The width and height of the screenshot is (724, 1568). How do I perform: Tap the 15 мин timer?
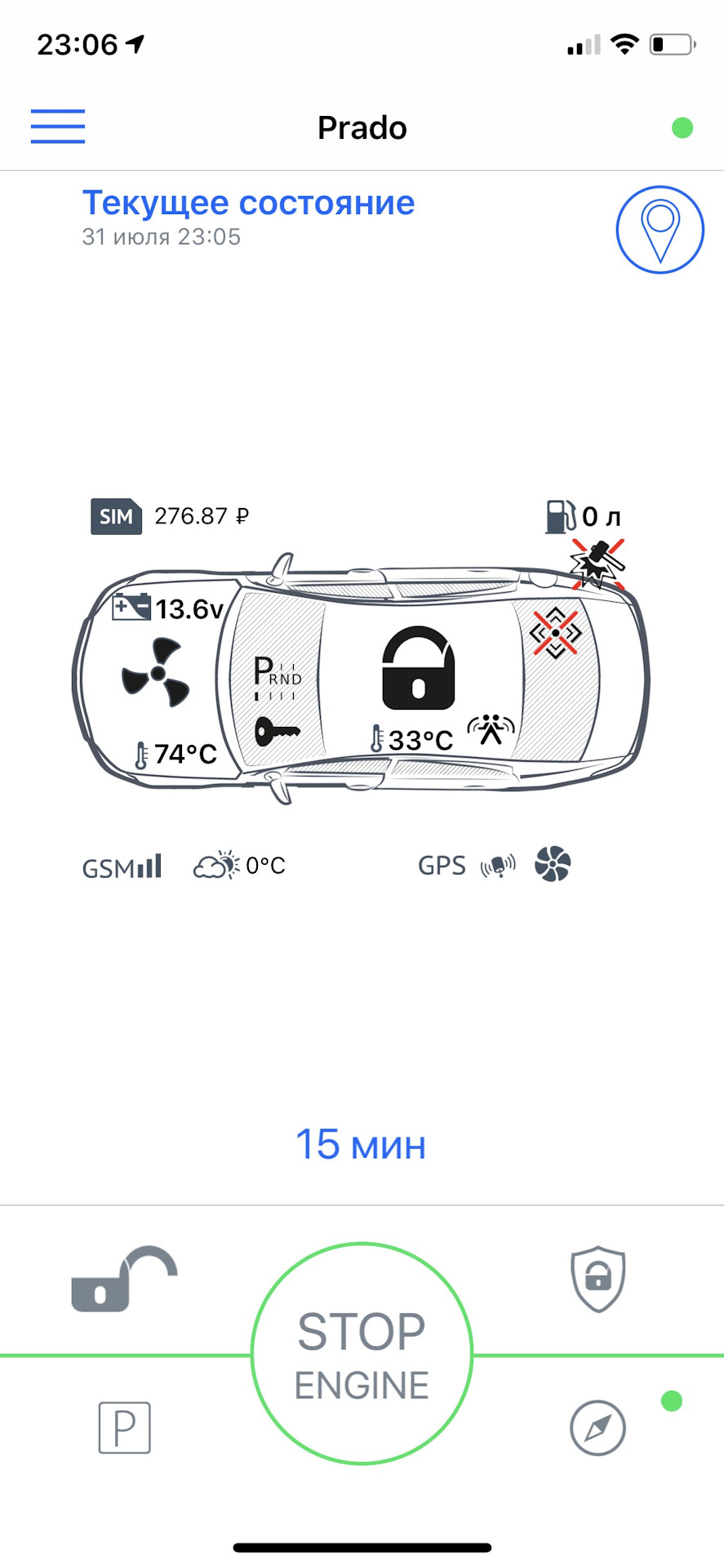pyautogui.click(x=361, y=1144)
